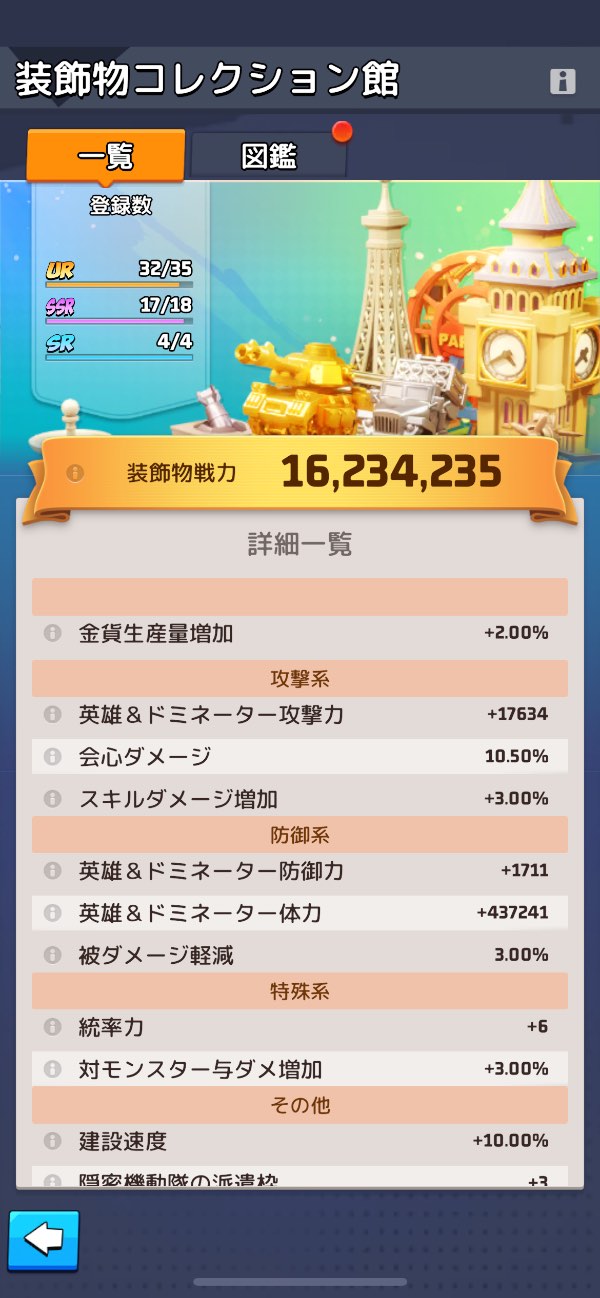Open the info icon in the top-right corner
Viewport: 600px width, 1298px height.
(x=563, y=82)
